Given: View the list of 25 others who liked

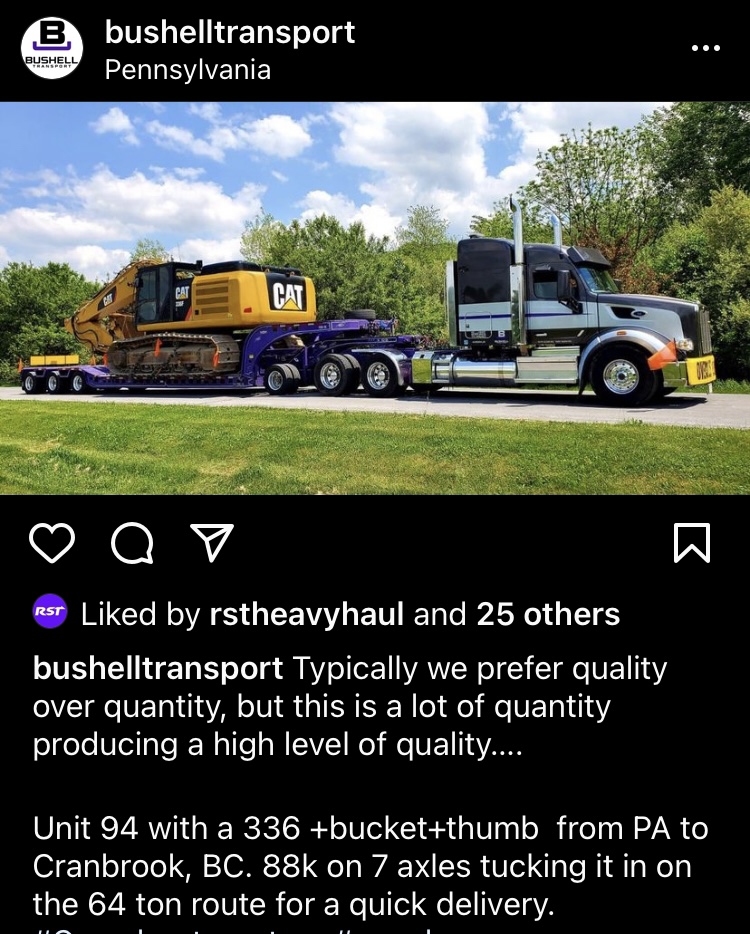Looking at the screenshot, I should tap(548, 614).
